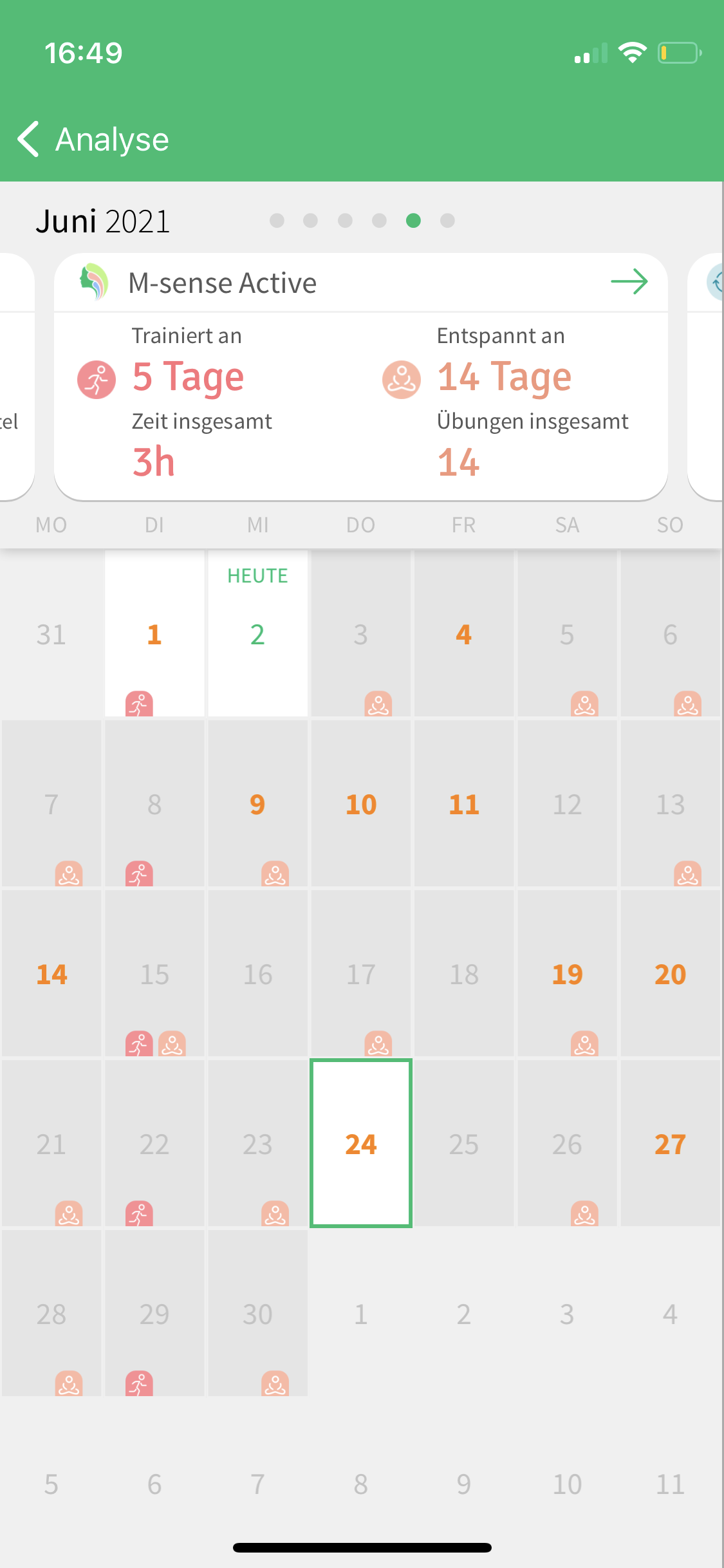
Task: Open June 13 relaxation day
Action: click(670, 804)
